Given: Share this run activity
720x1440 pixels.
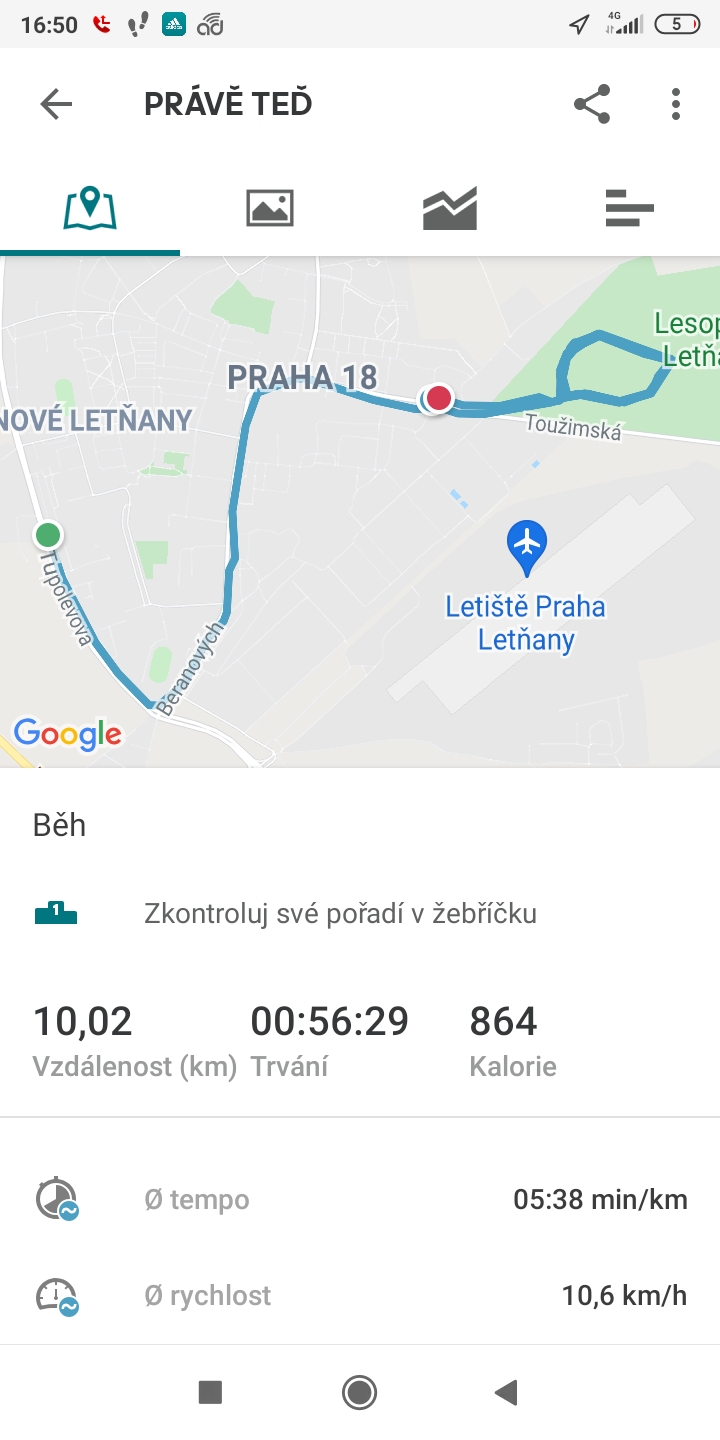Looking at the screenshot, I should [592, 104].
